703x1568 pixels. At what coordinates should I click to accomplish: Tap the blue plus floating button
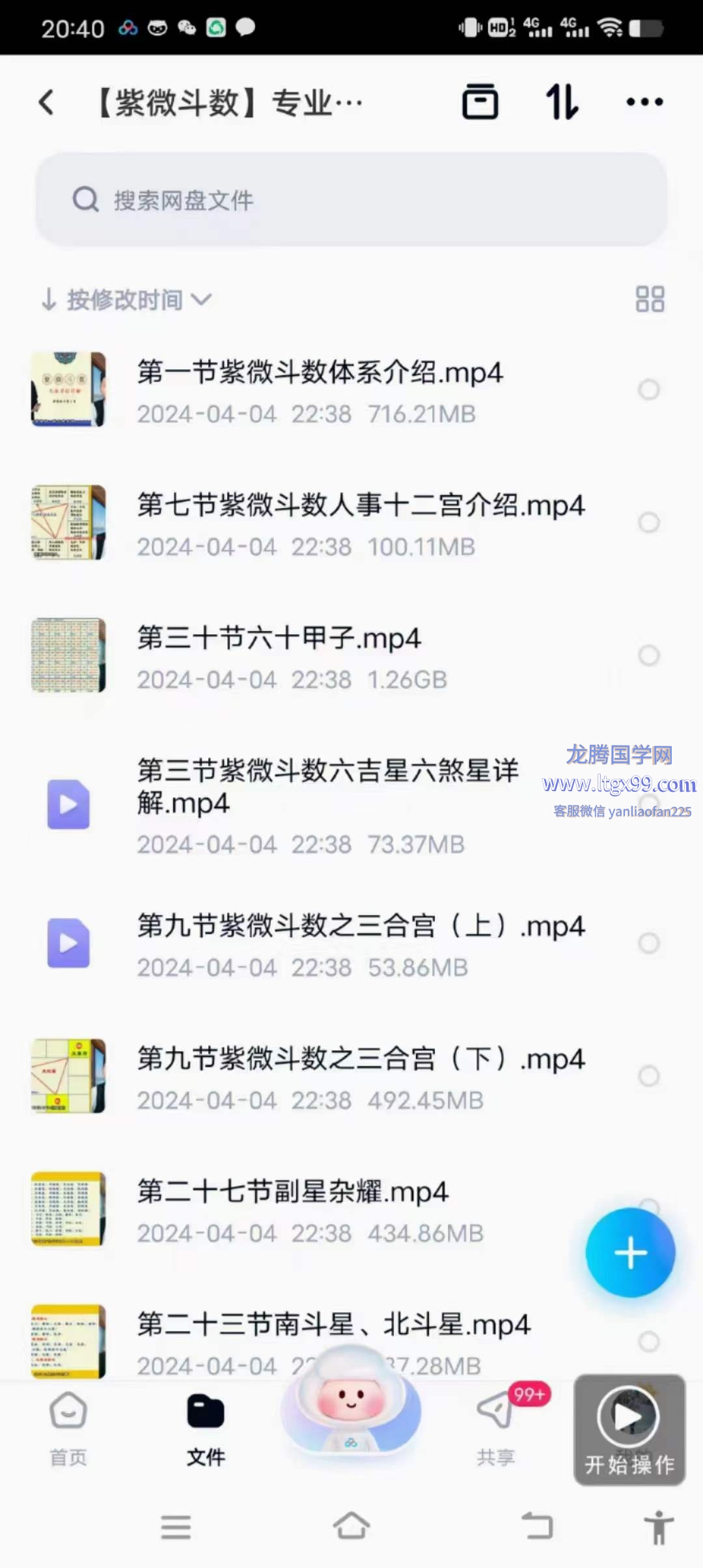pyautogui.click(x=630, y=1252)
